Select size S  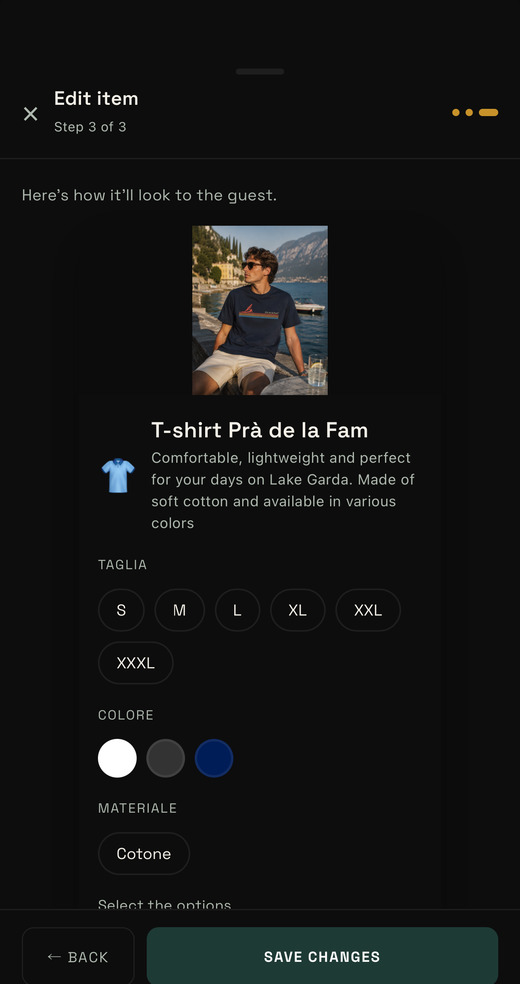pyautogui.click(x=121, y=610)
